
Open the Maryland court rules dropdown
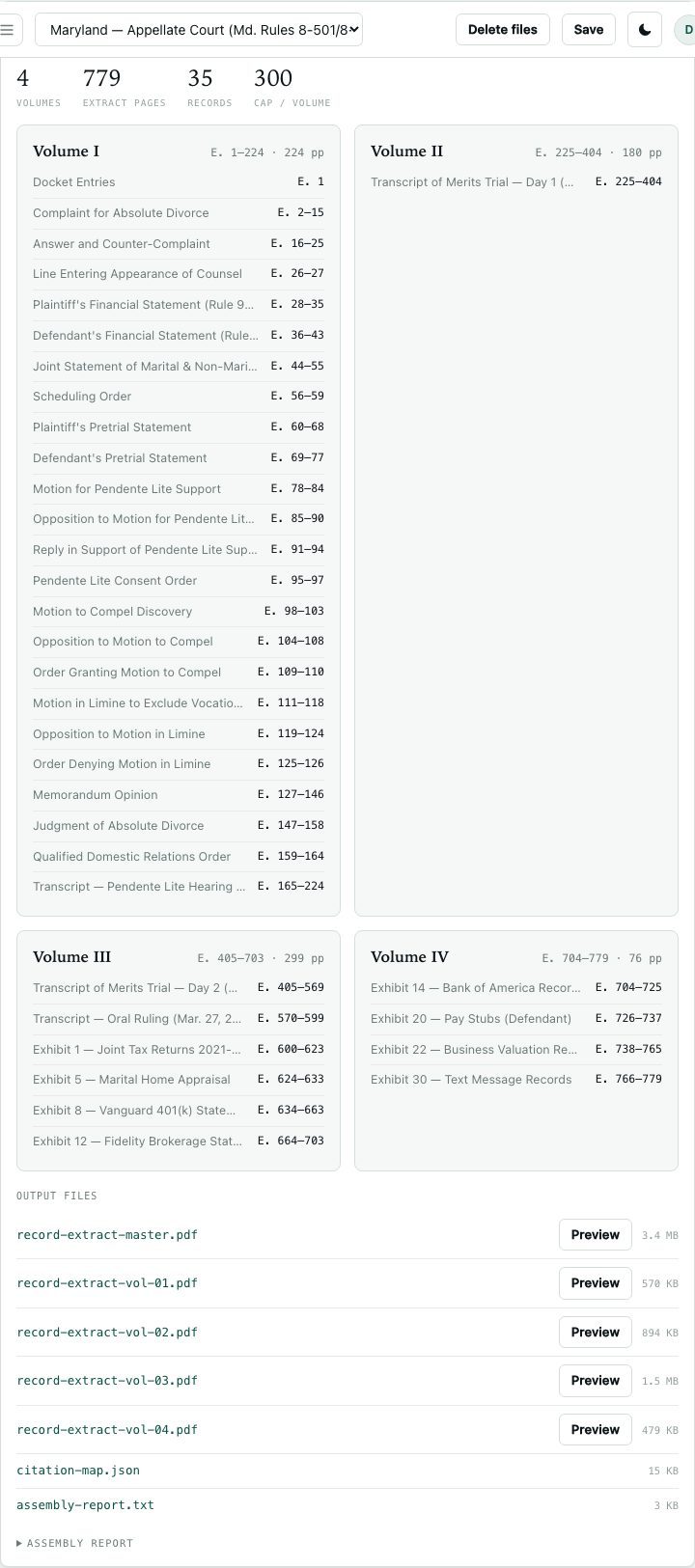[x=199, y=30]
